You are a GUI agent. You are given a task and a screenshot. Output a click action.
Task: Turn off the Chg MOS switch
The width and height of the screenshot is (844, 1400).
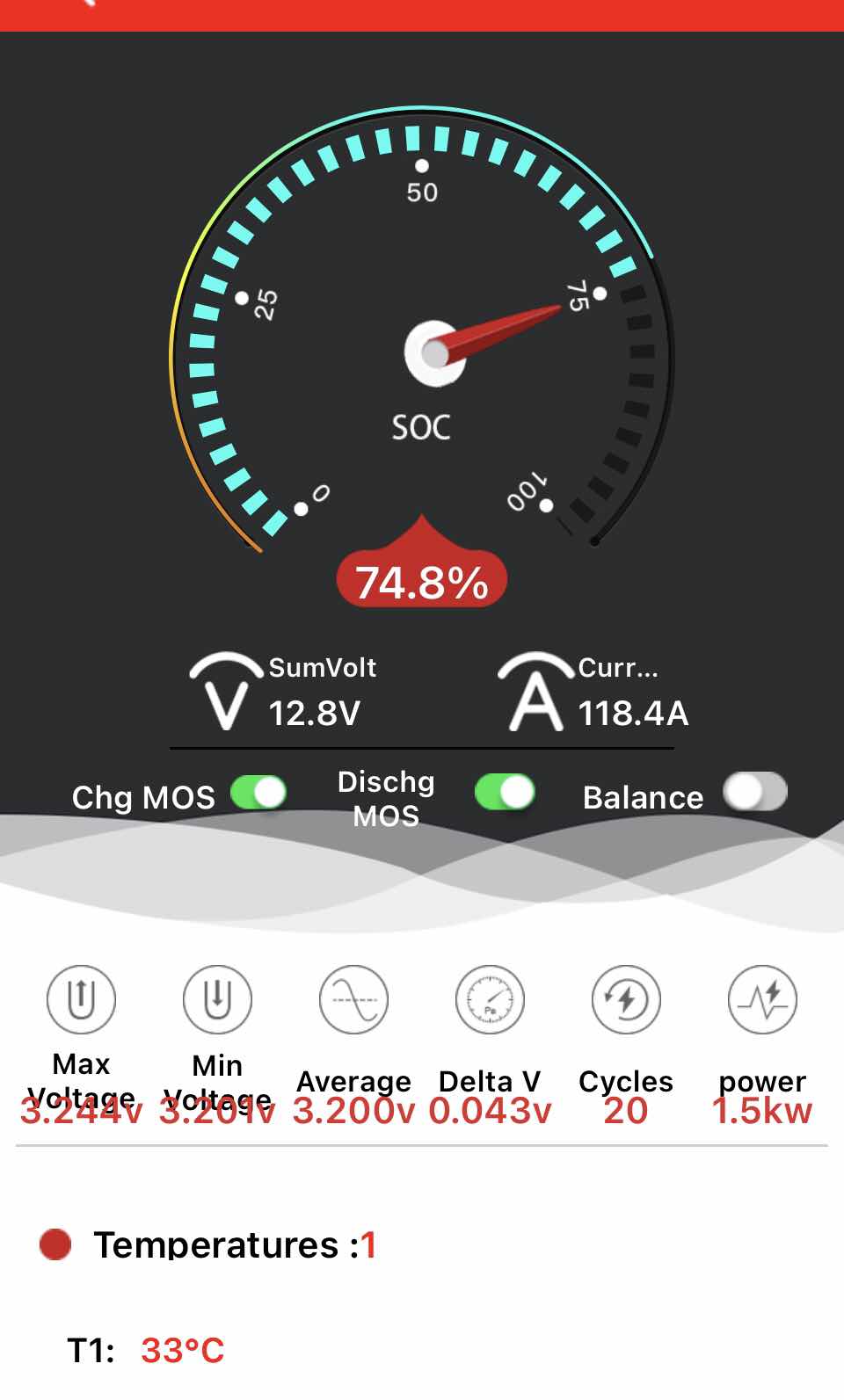tap(258, 794)
